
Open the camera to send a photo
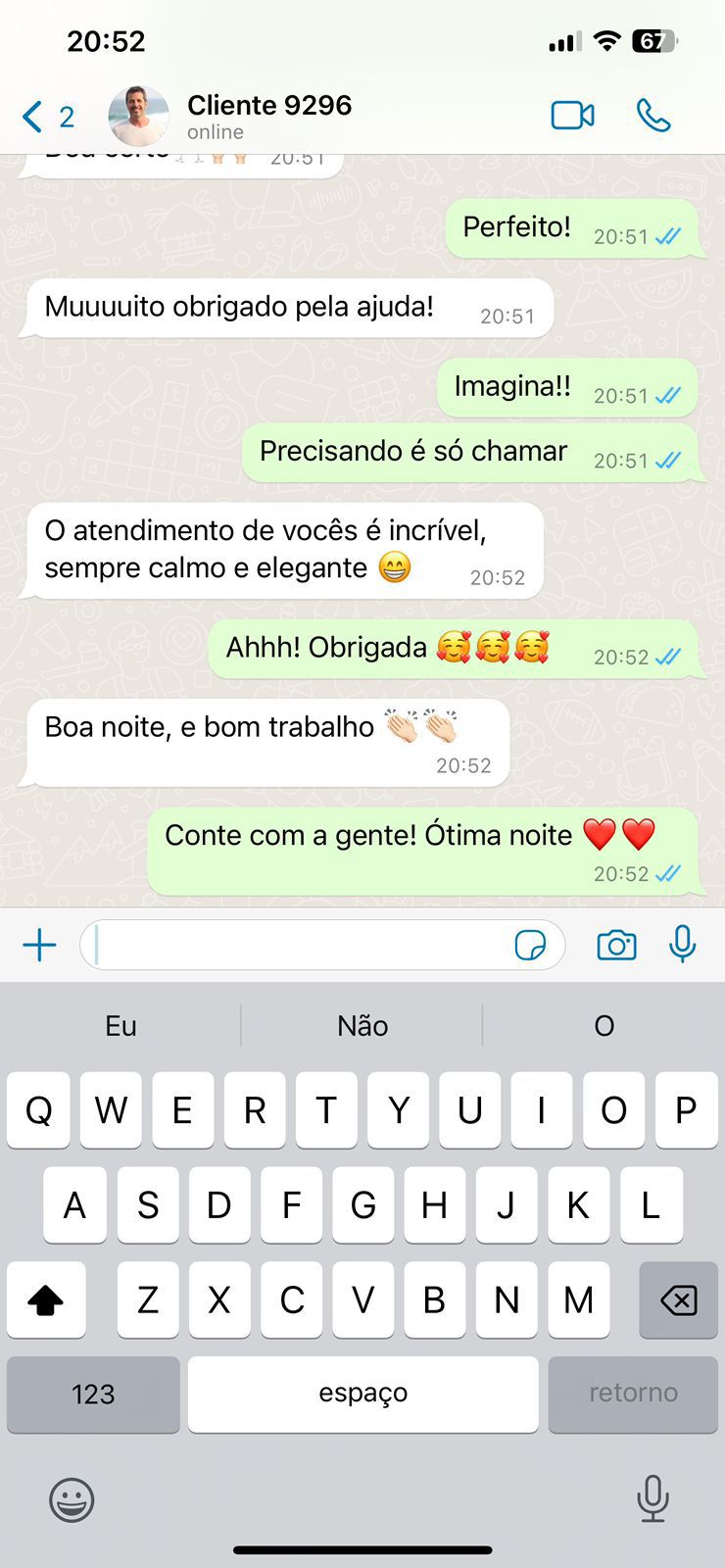point(616,946)
